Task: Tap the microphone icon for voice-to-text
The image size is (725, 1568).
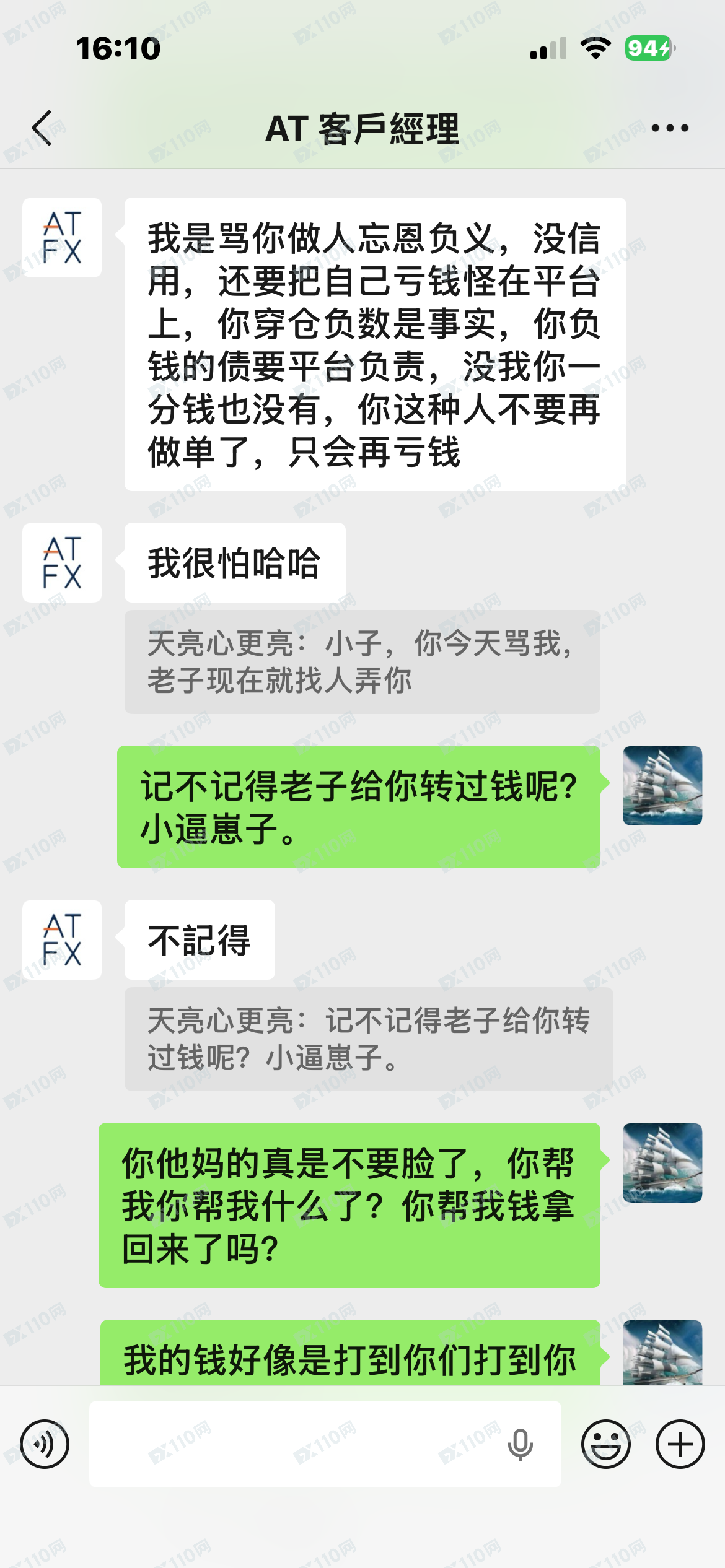Action: (521, 1442)
